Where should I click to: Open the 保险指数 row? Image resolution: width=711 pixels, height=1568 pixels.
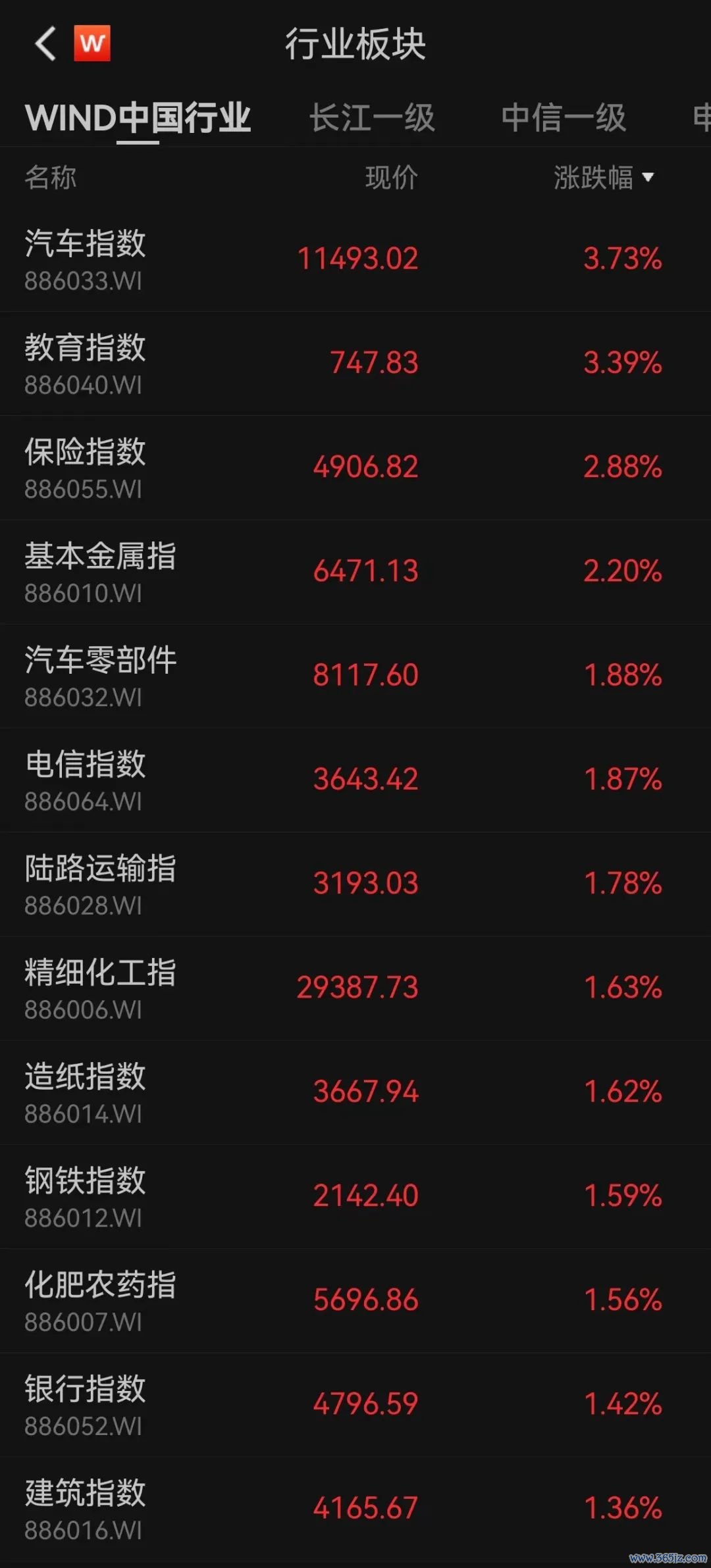(355, 468)
